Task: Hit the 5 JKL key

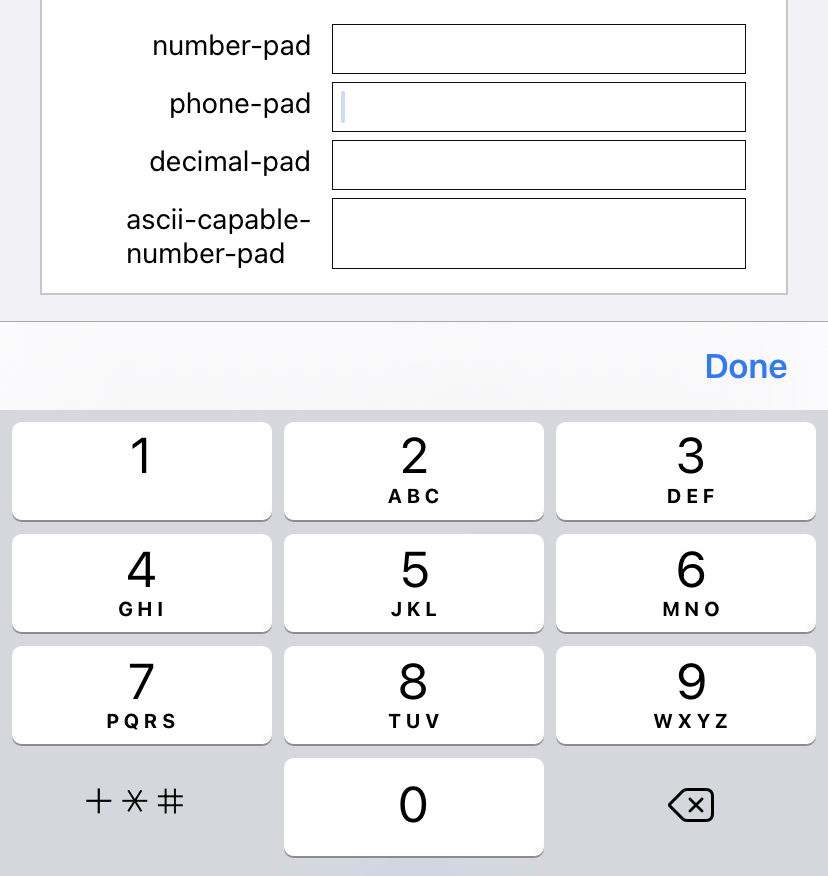Action: tap(414, 582)
